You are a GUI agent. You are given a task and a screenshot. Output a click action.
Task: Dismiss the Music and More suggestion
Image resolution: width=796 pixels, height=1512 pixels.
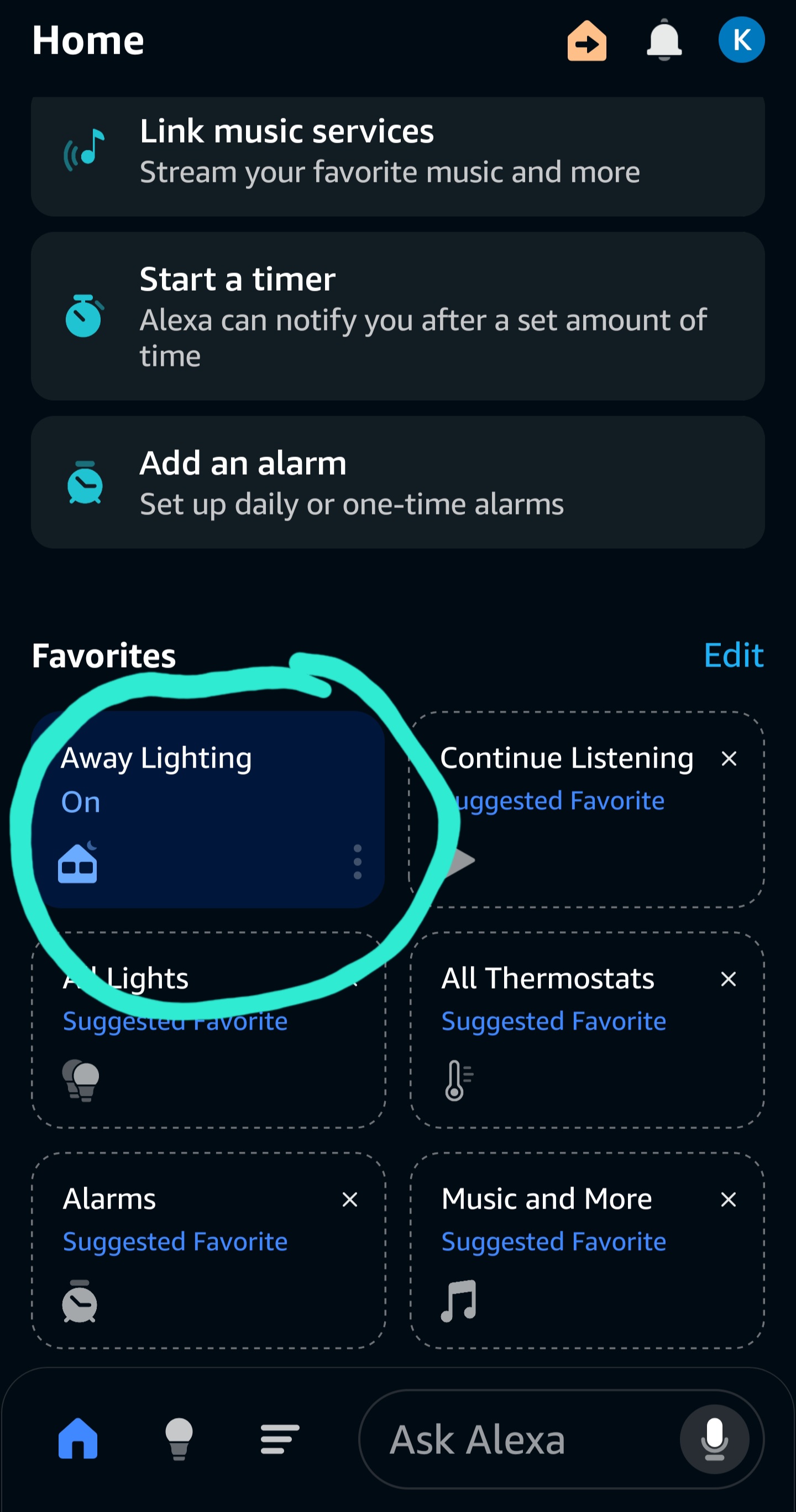coord(728,1199)
